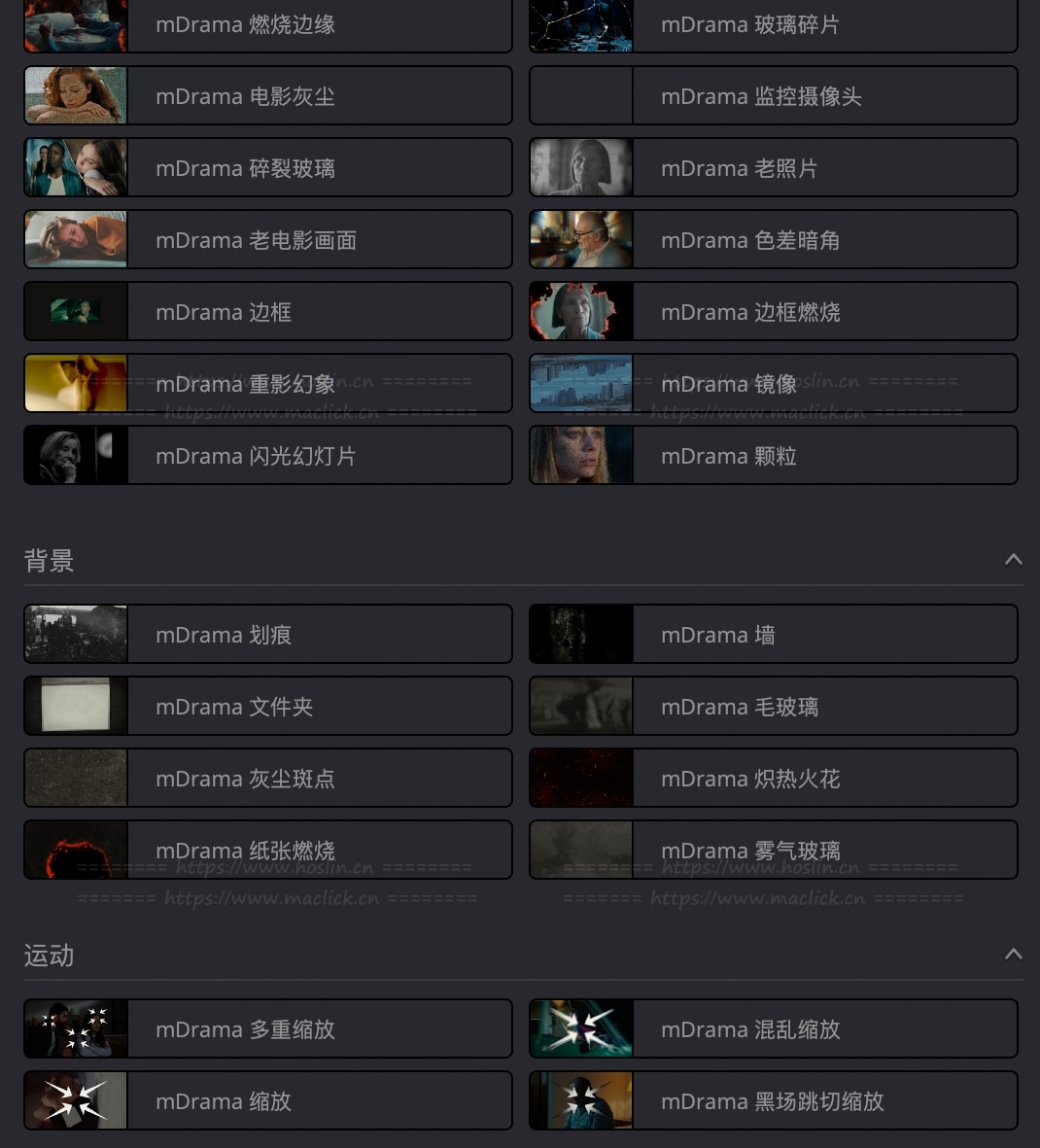Select the mDrama 墙 background
The width and height of the screenshot is (1040, 1148).
tap(774, 635)
